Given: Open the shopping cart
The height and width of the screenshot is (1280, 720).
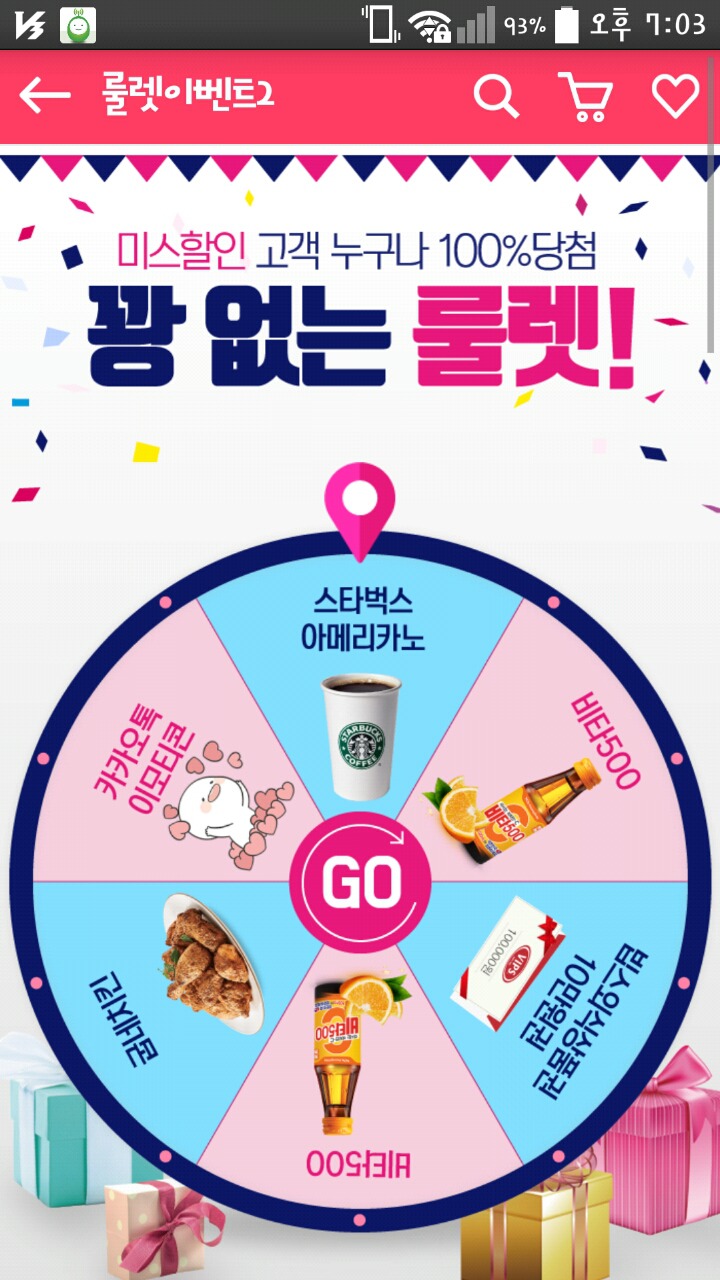Looking at the screenshot, I should pos(586,97).
